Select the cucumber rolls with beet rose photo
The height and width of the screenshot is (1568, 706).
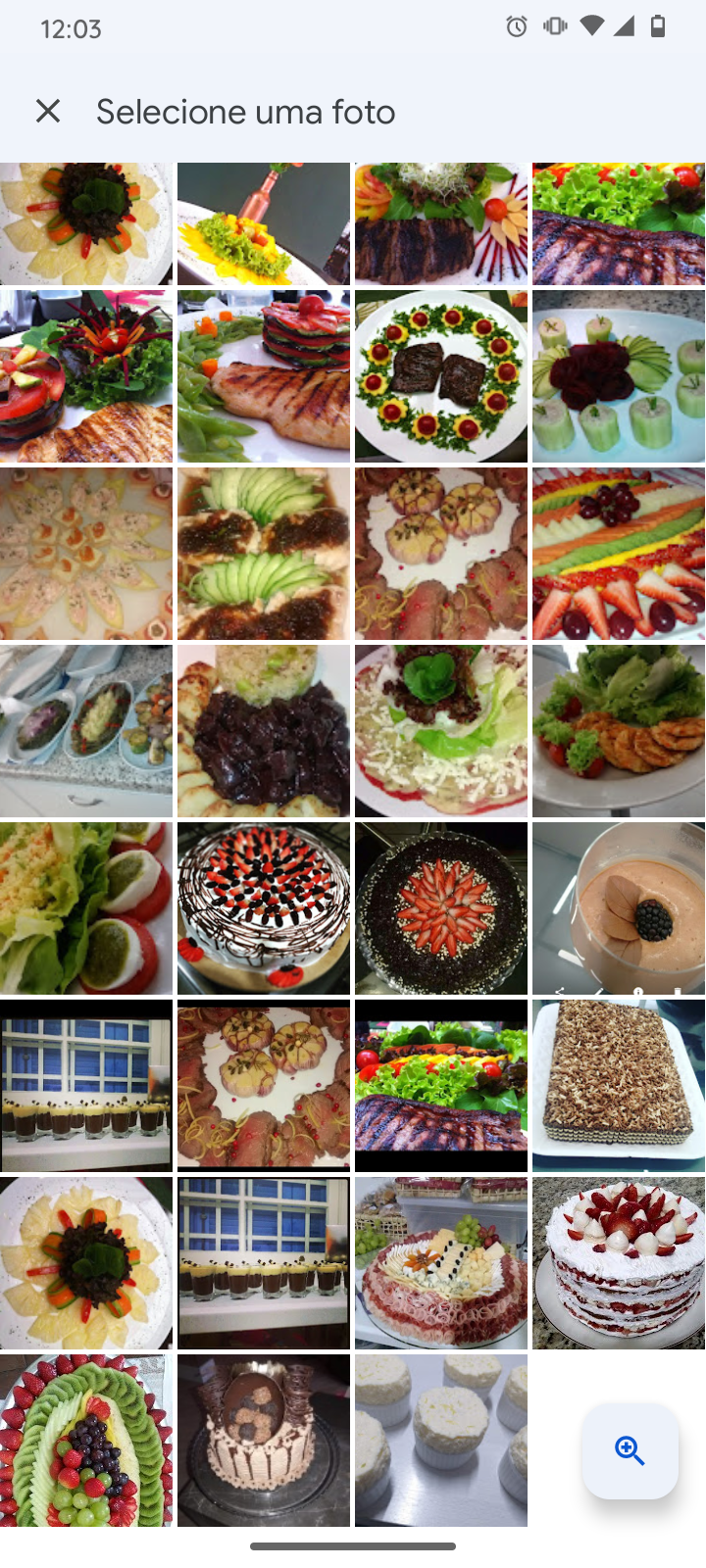(x=618, y=376)
